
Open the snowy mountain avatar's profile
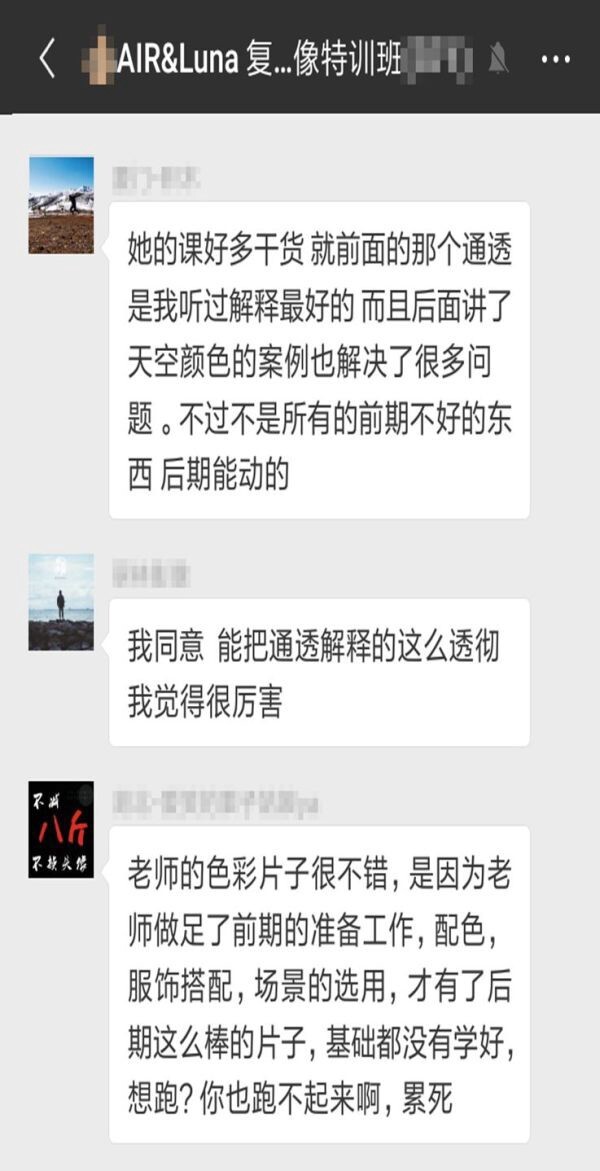pyautogui.click(x=61, y=205)
